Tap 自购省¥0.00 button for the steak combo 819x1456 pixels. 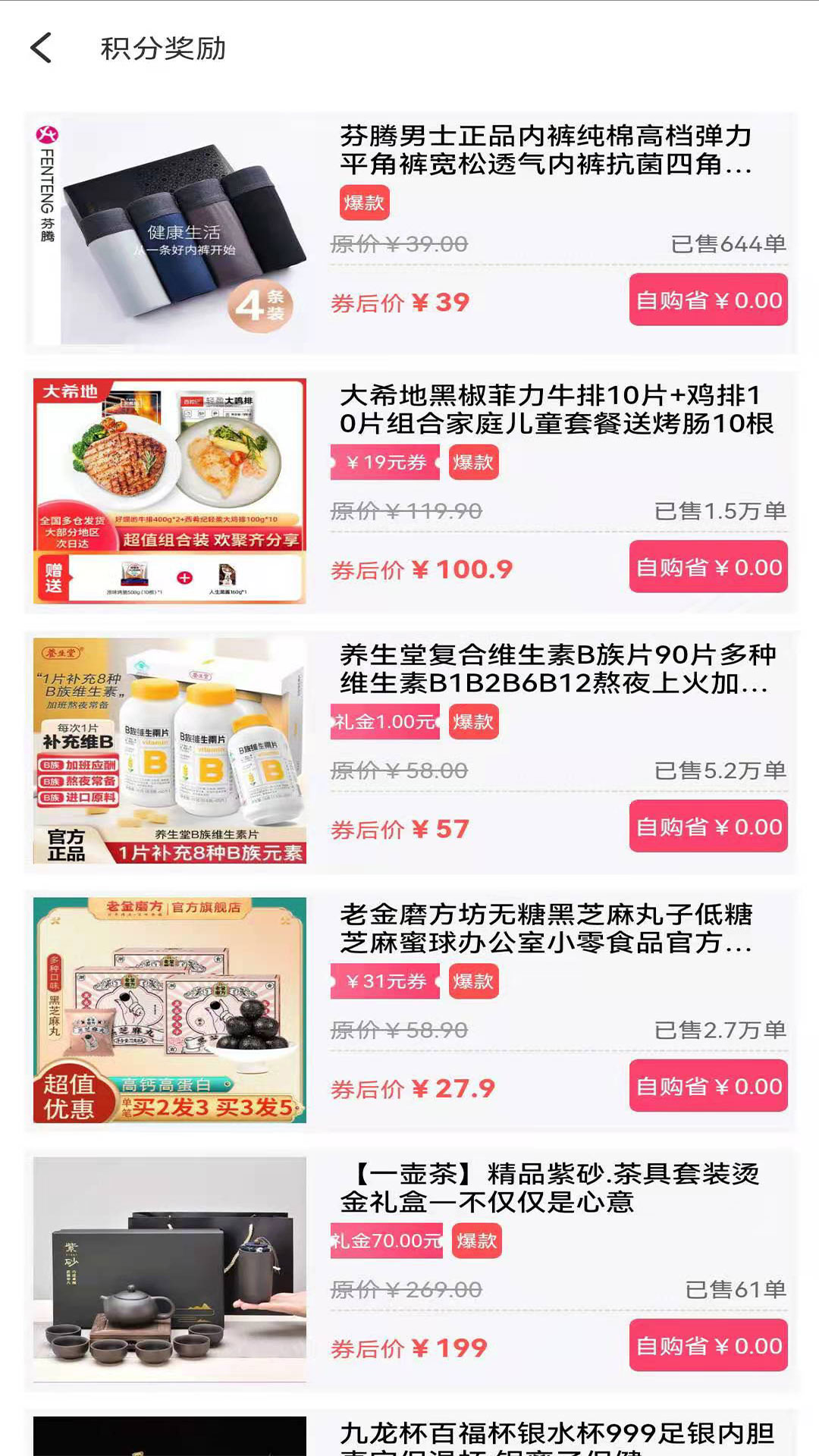(708, 566)
